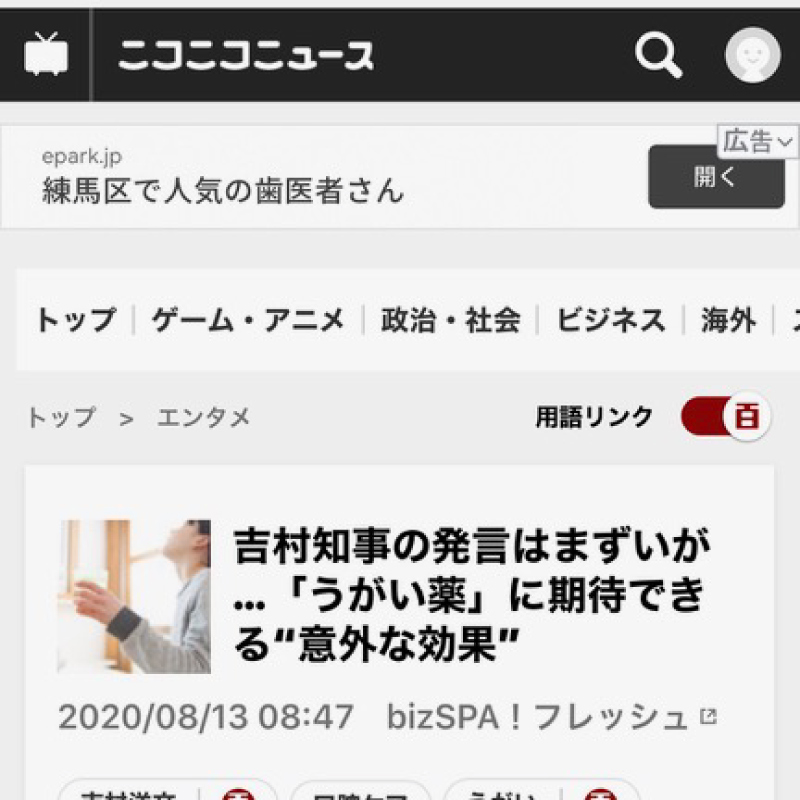Open the user profile avatar
Viewport: 800px width, 800px height.
click(752, 55)
